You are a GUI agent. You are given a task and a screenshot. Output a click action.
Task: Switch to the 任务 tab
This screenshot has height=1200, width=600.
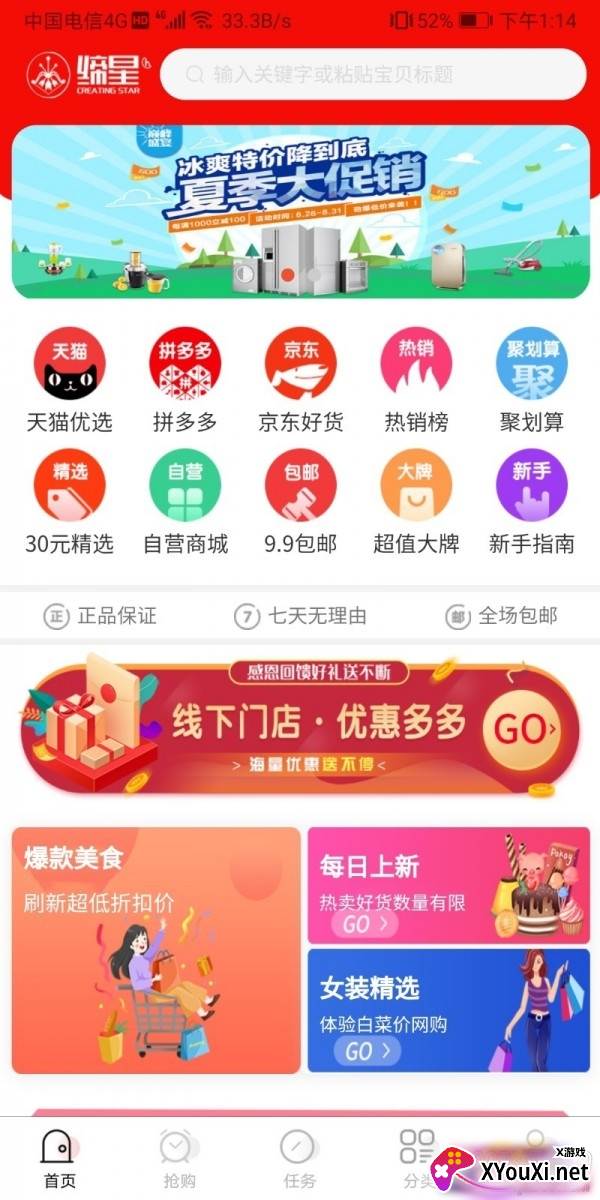(299, 1159)
